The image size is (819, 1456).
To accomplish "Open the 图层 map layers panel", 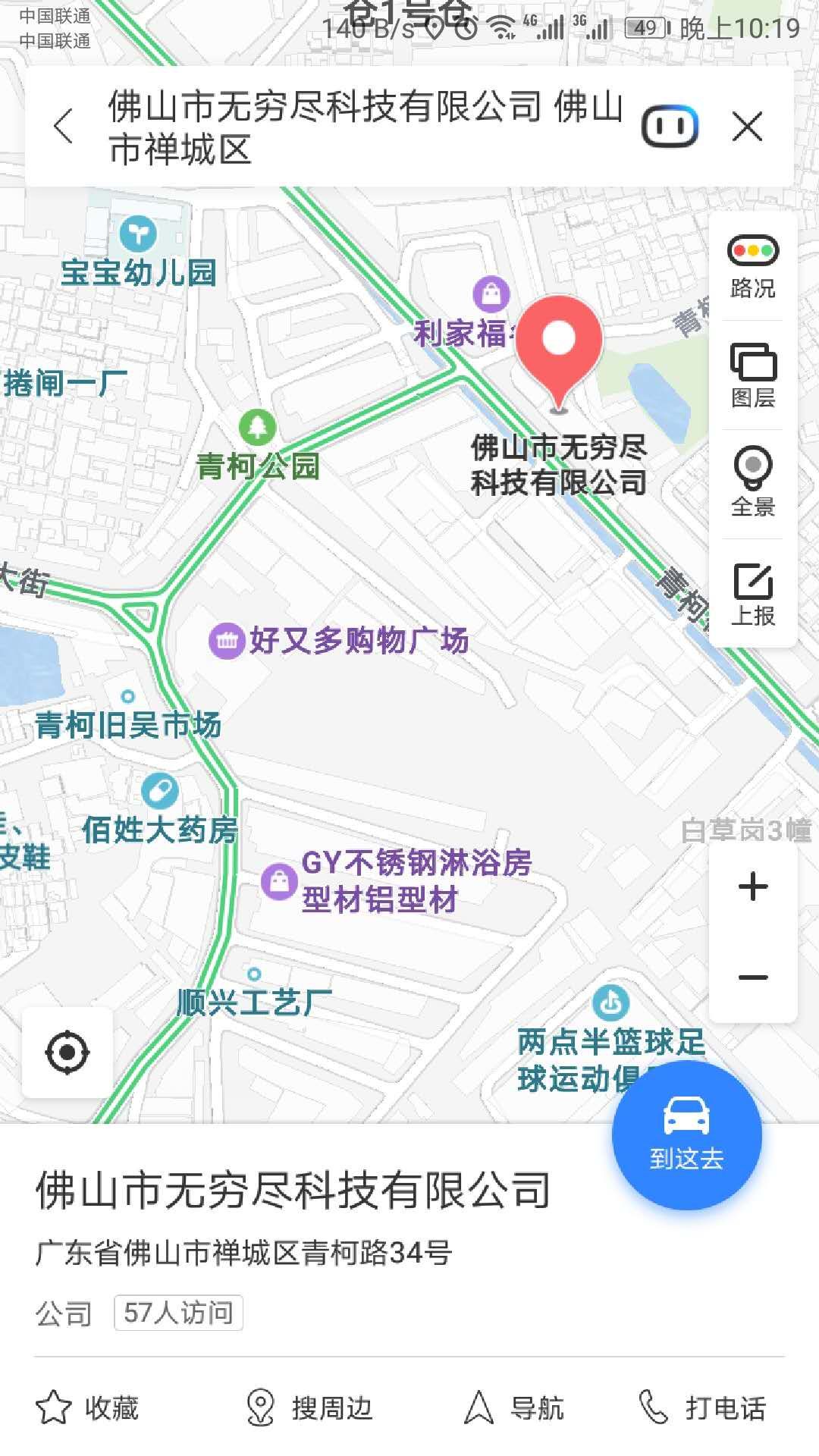I will coord(753,376).
